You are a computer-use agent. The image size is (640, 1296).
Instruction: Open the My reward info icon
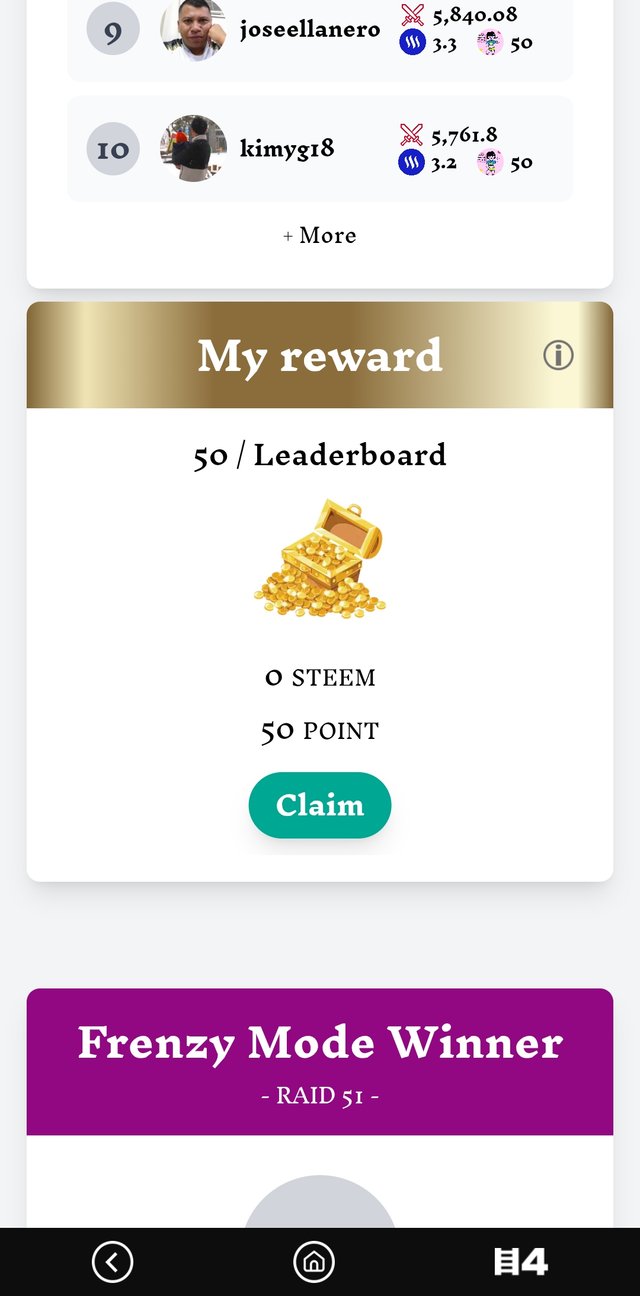[x=558, y=355]
